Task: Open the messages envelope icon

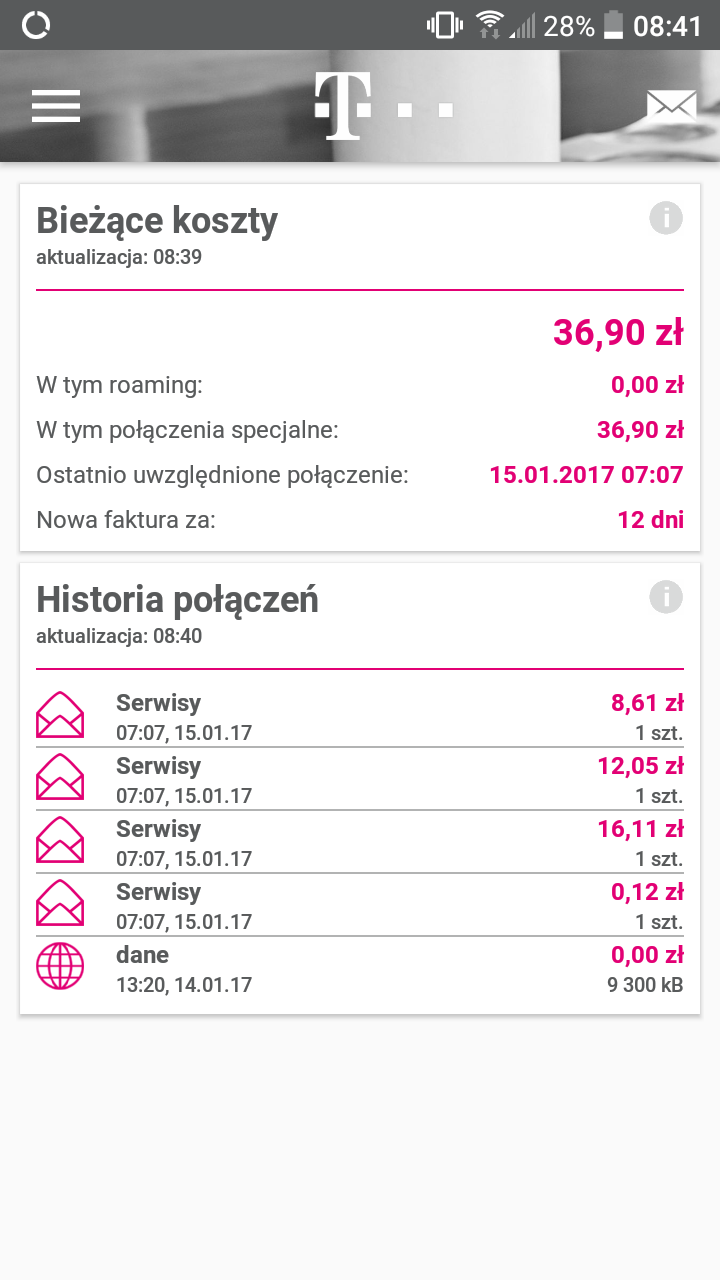Action: pos(671,106)
